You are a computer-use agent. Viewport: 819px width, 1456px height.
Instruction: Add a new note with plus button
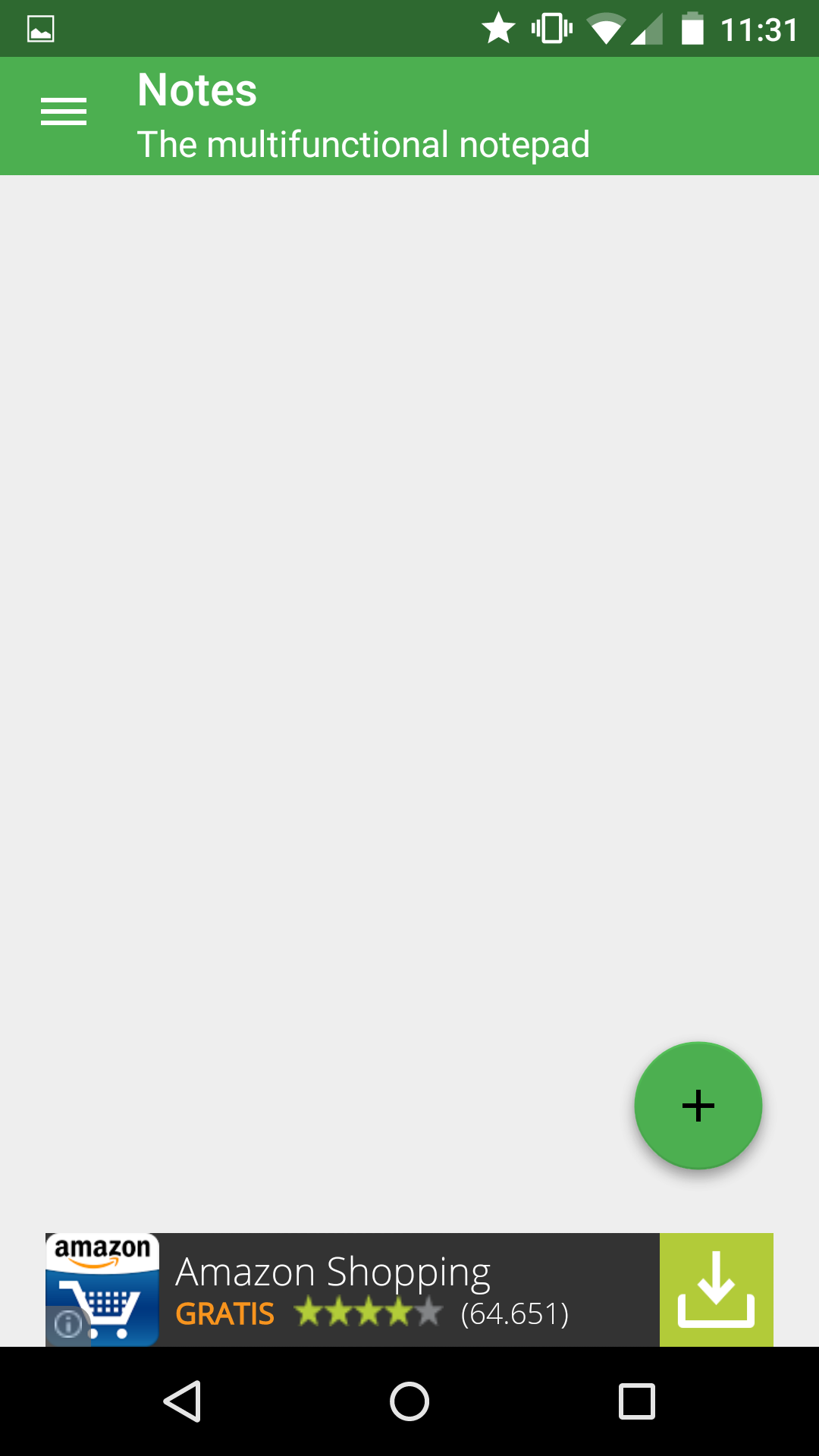click(698, 1106)
